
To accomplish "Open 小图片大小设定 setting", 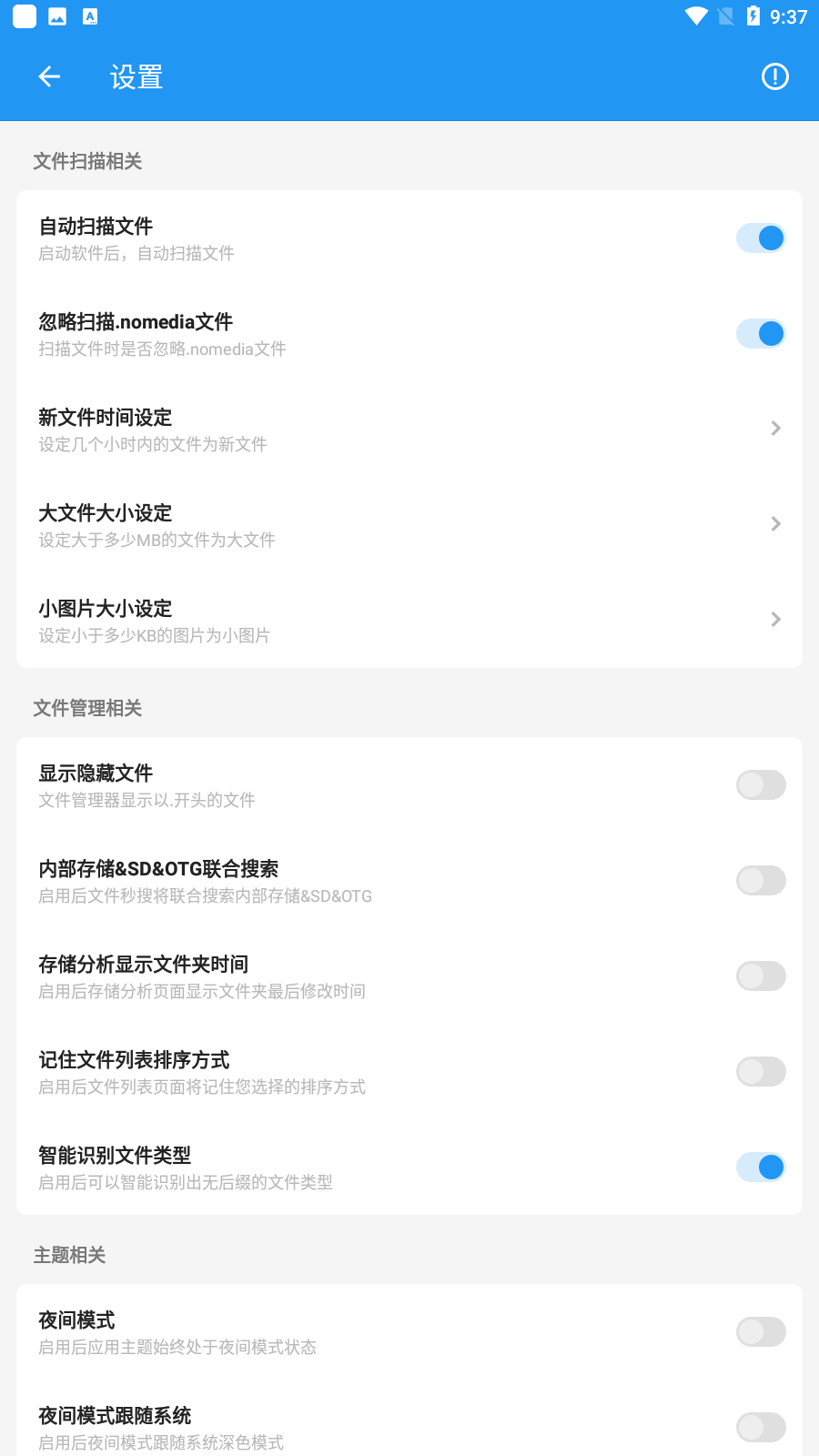I will [x=409, y=621].
